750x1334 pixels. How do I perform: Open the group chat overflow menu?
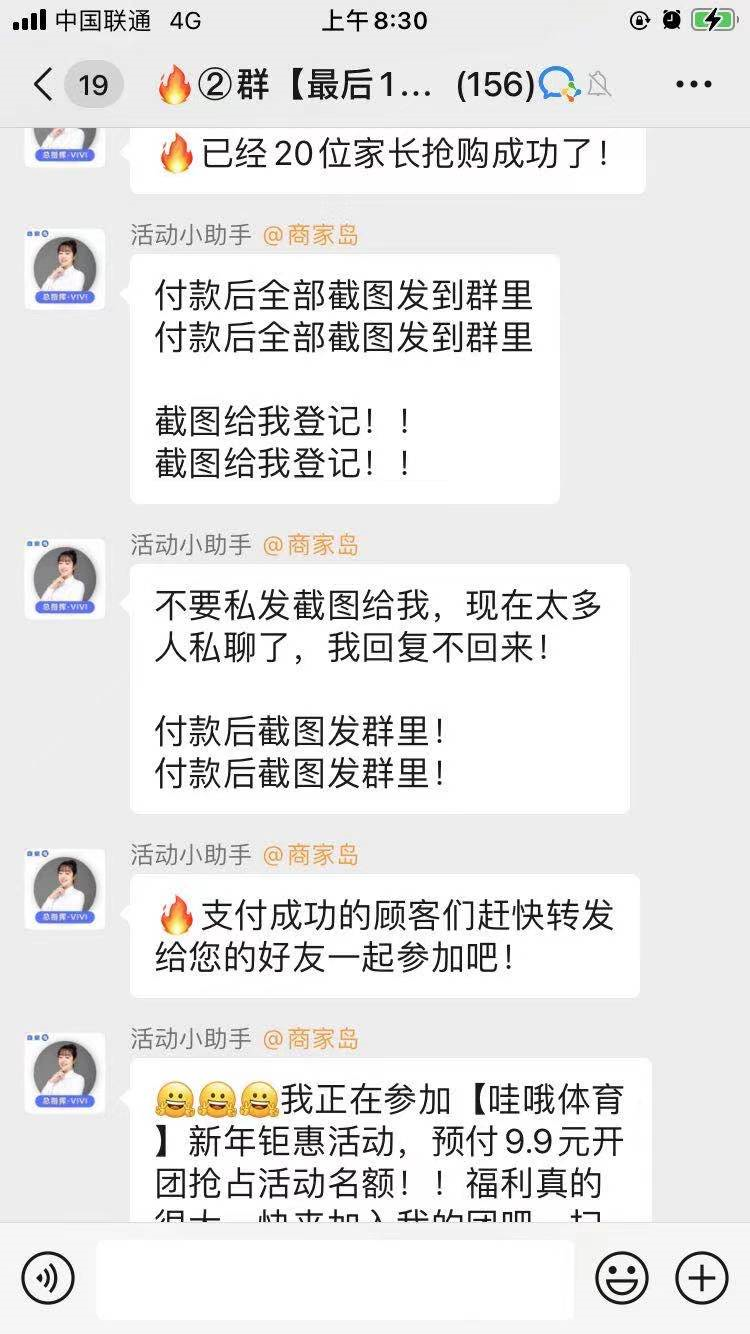694,85
